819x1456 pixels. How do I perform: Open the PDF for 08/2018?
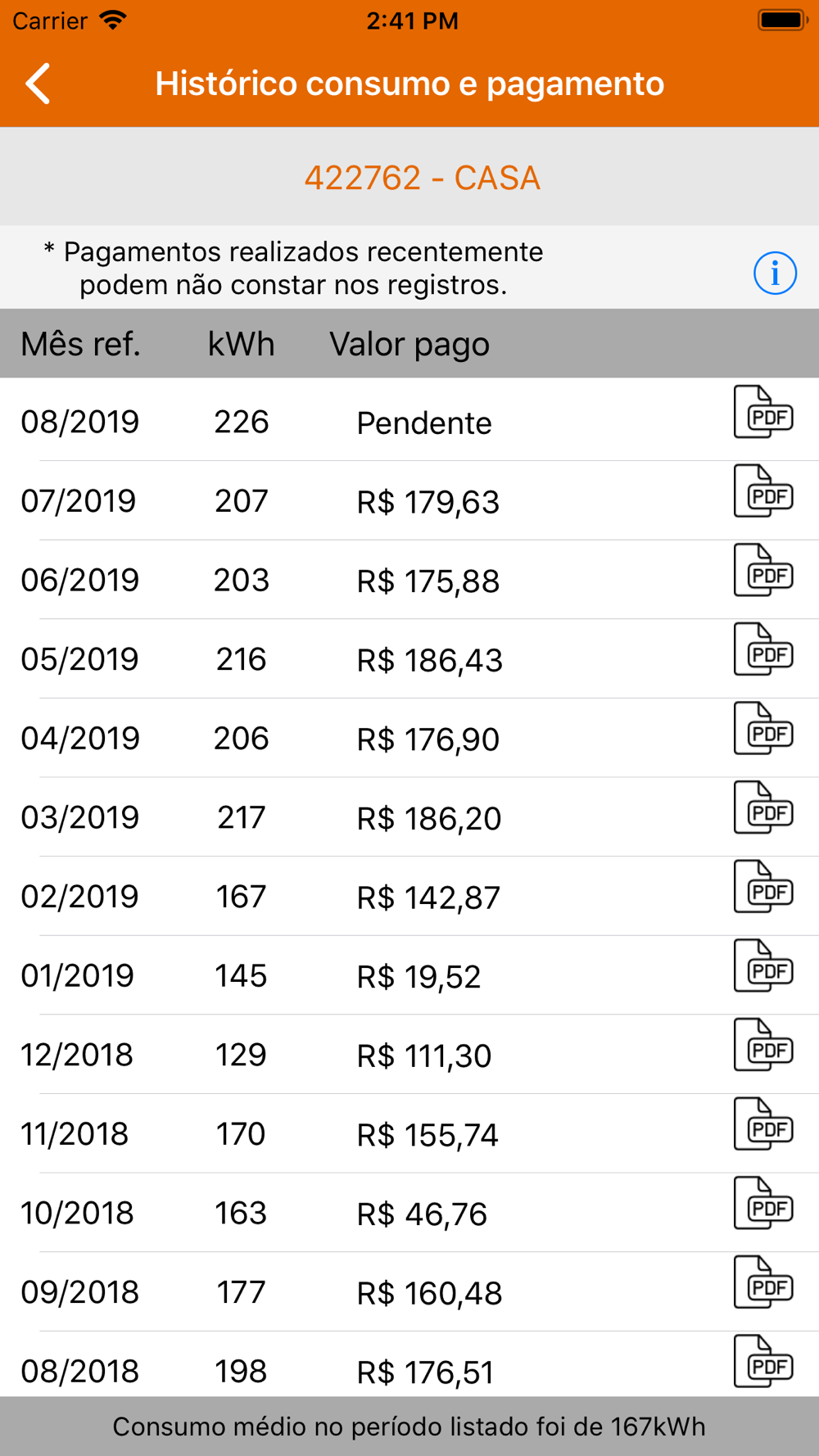(764, 1361)
